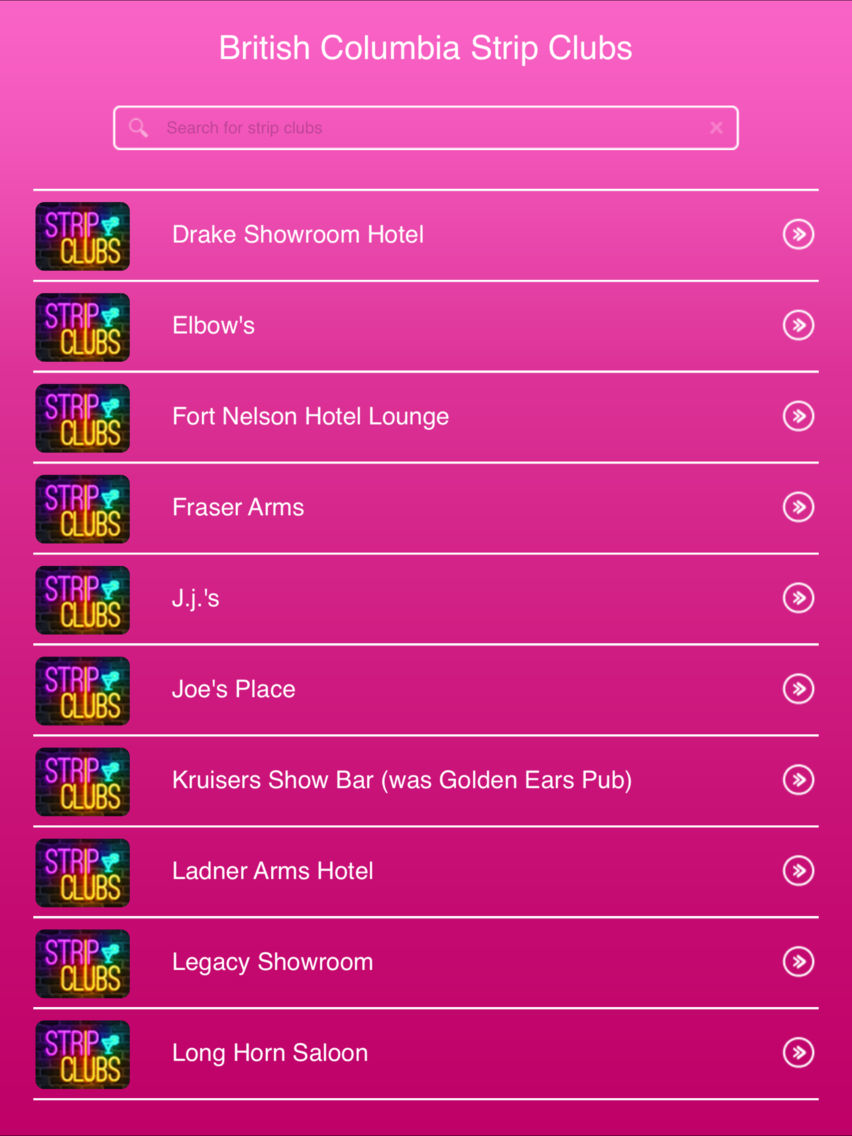Click the arrow button beside Legacy Showroom
This screenshot has height=1136, width=852.
[x=798, y=963]
